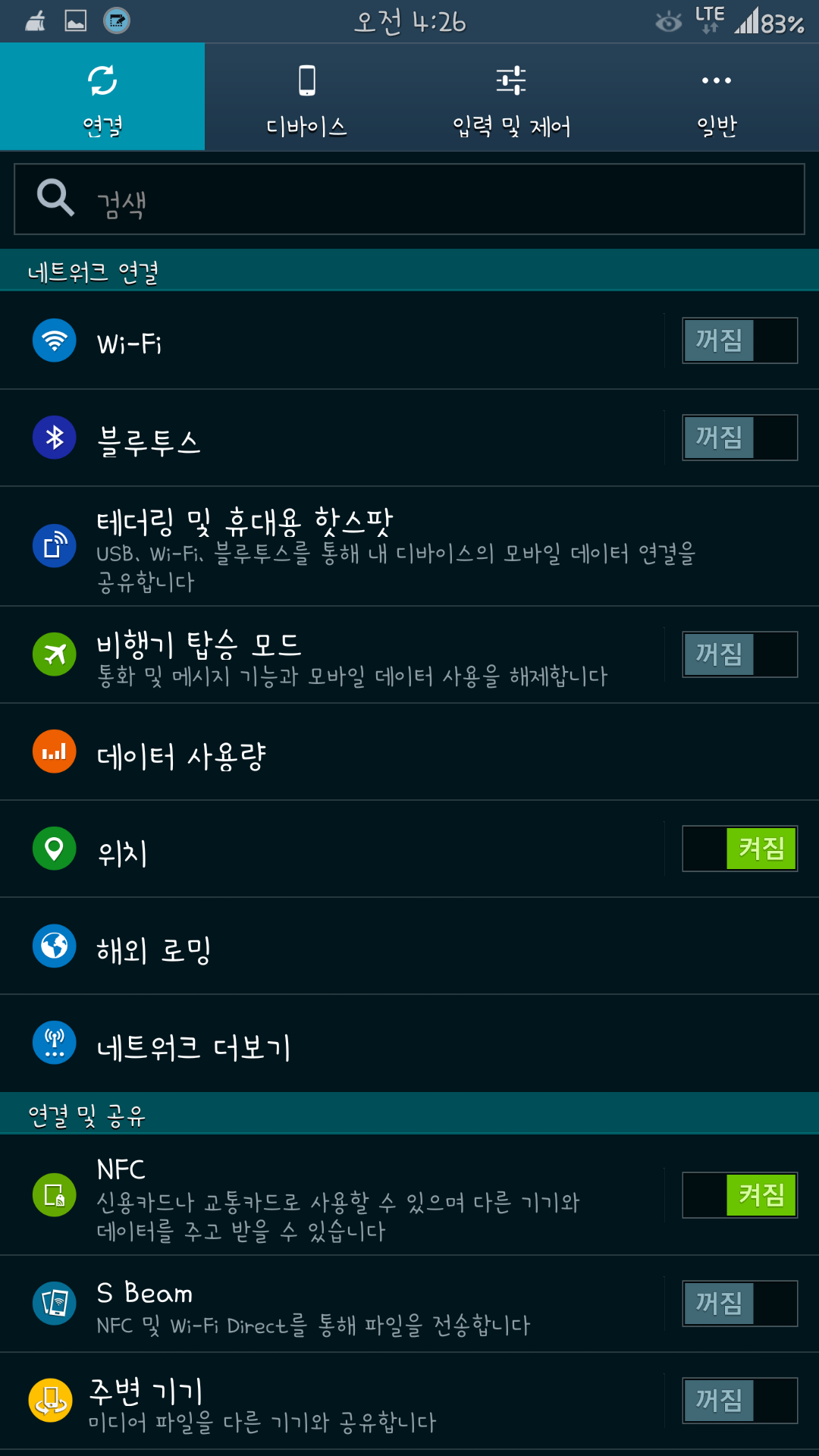Switch to the 입력 및 제어 tab
819x1456 pixels.
click(511, 97)
